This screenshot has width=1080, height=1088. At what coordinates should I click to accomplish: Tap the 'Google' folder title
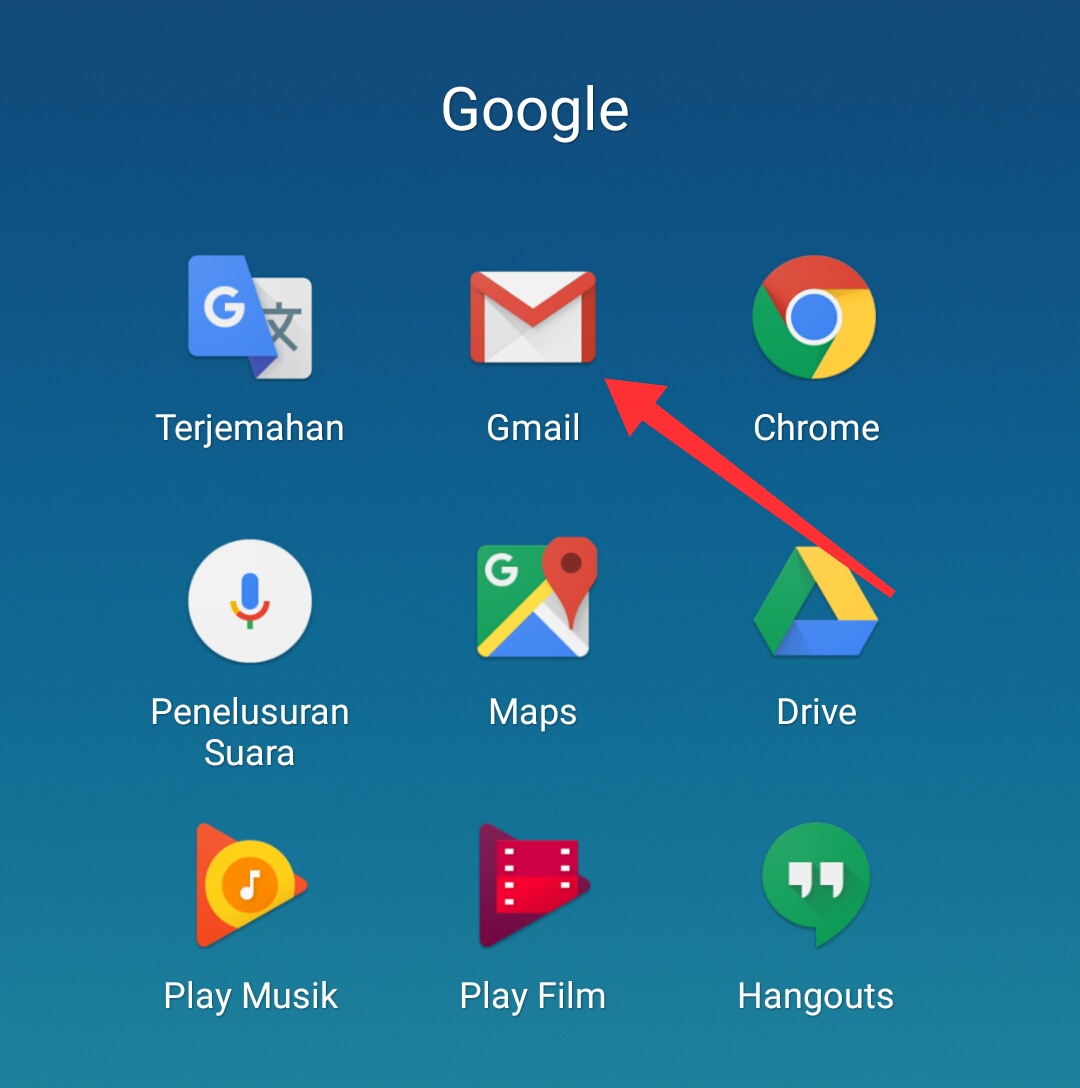(536, 108)
